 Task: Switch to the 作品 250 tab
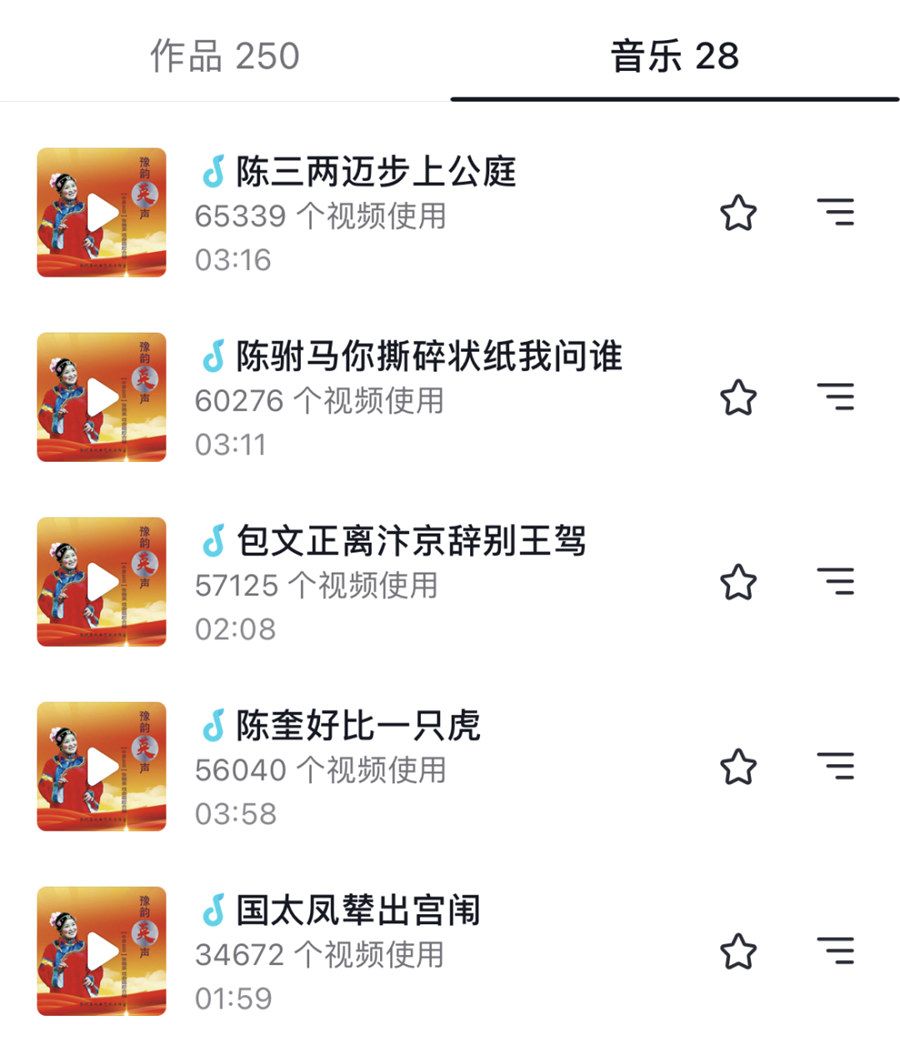(225, 56)
